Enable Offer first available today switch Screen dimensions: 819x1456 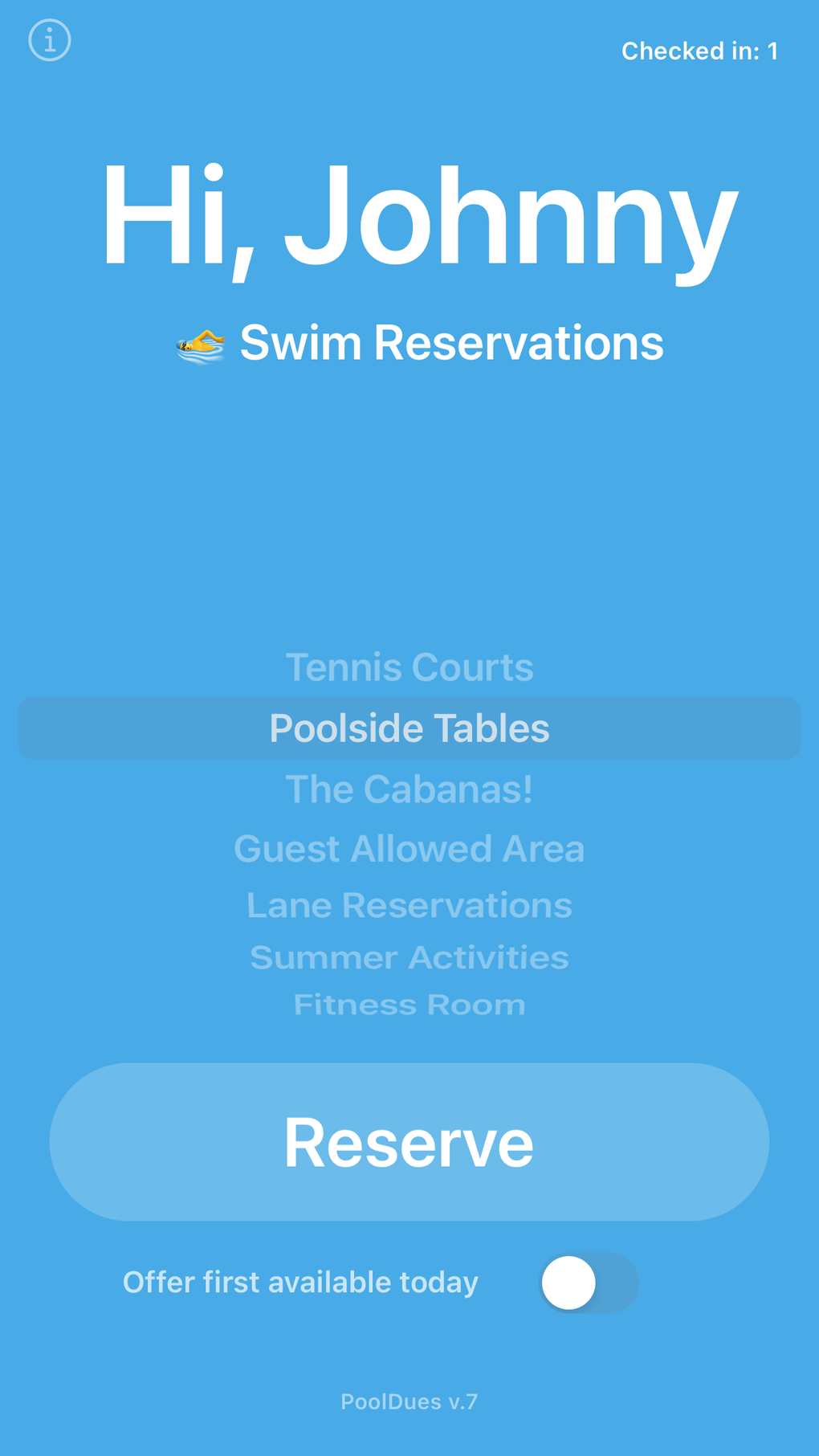click(x=589, y=1283)
